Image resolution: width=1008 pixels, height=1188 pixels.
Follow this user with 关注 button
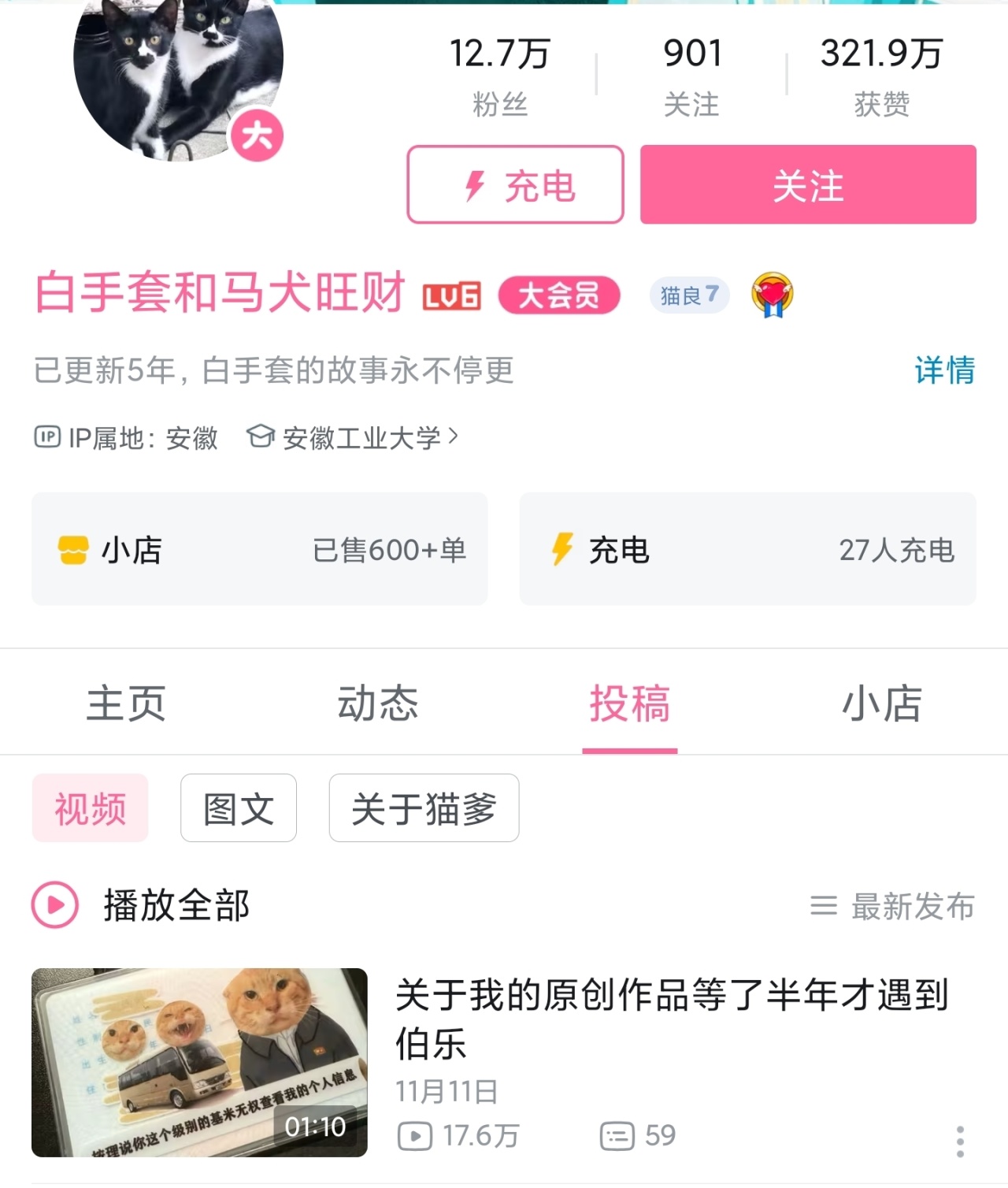point(807,185)
